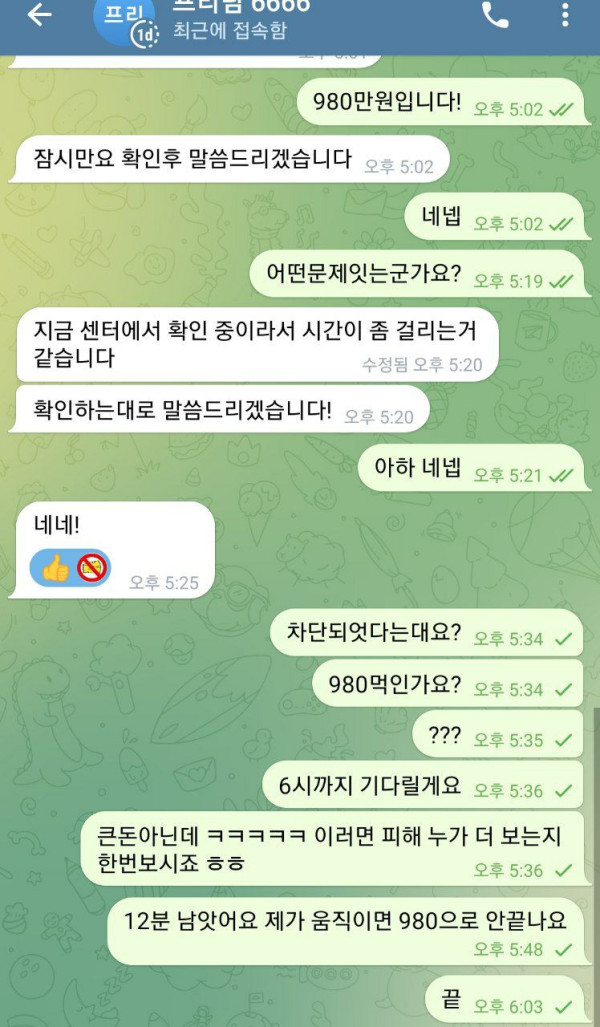Image resolution: width=600 pixels, height=1027 pixels.
Task: Open the chat info from 최근에 접속함 header
Action: point(229,30)
